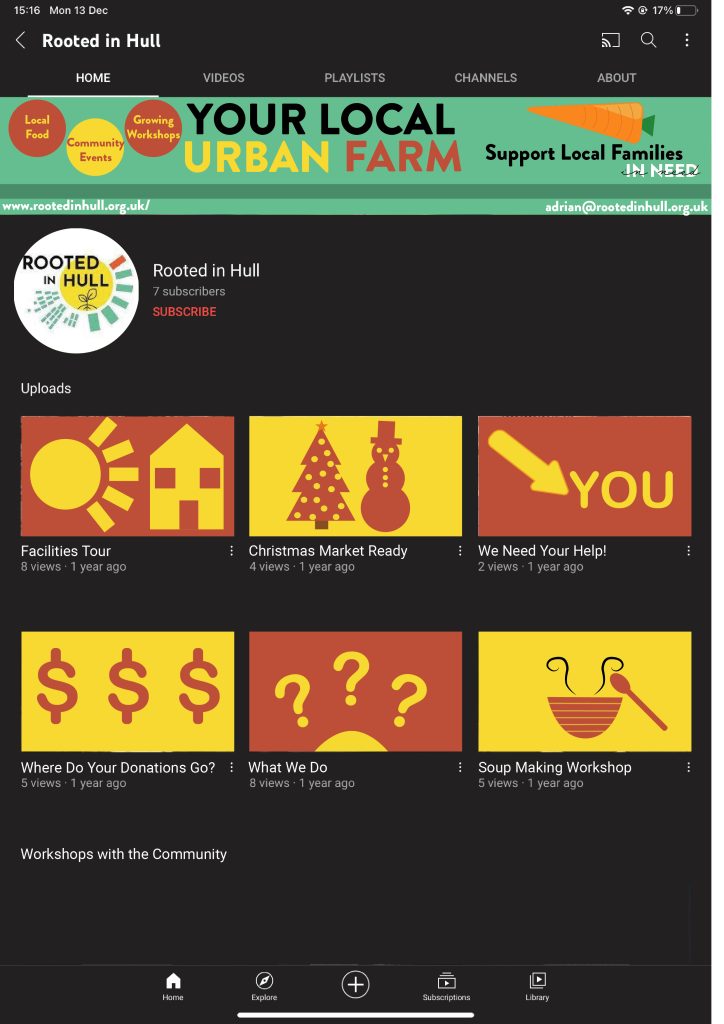Open the Christmas Market Ready video
This screenshot has width=724, height=1024.
tap(355, 476)
